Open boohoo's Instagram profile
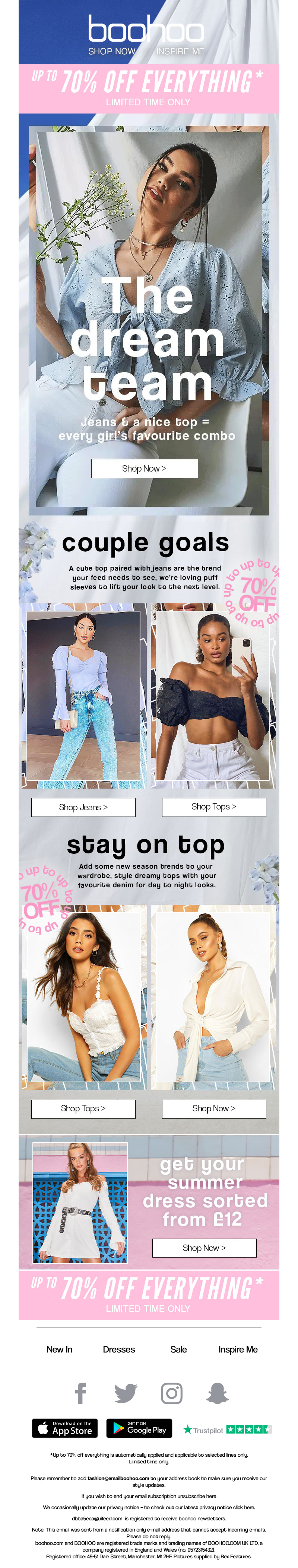Screen dimensions: 298x1568 (172, 1392)
